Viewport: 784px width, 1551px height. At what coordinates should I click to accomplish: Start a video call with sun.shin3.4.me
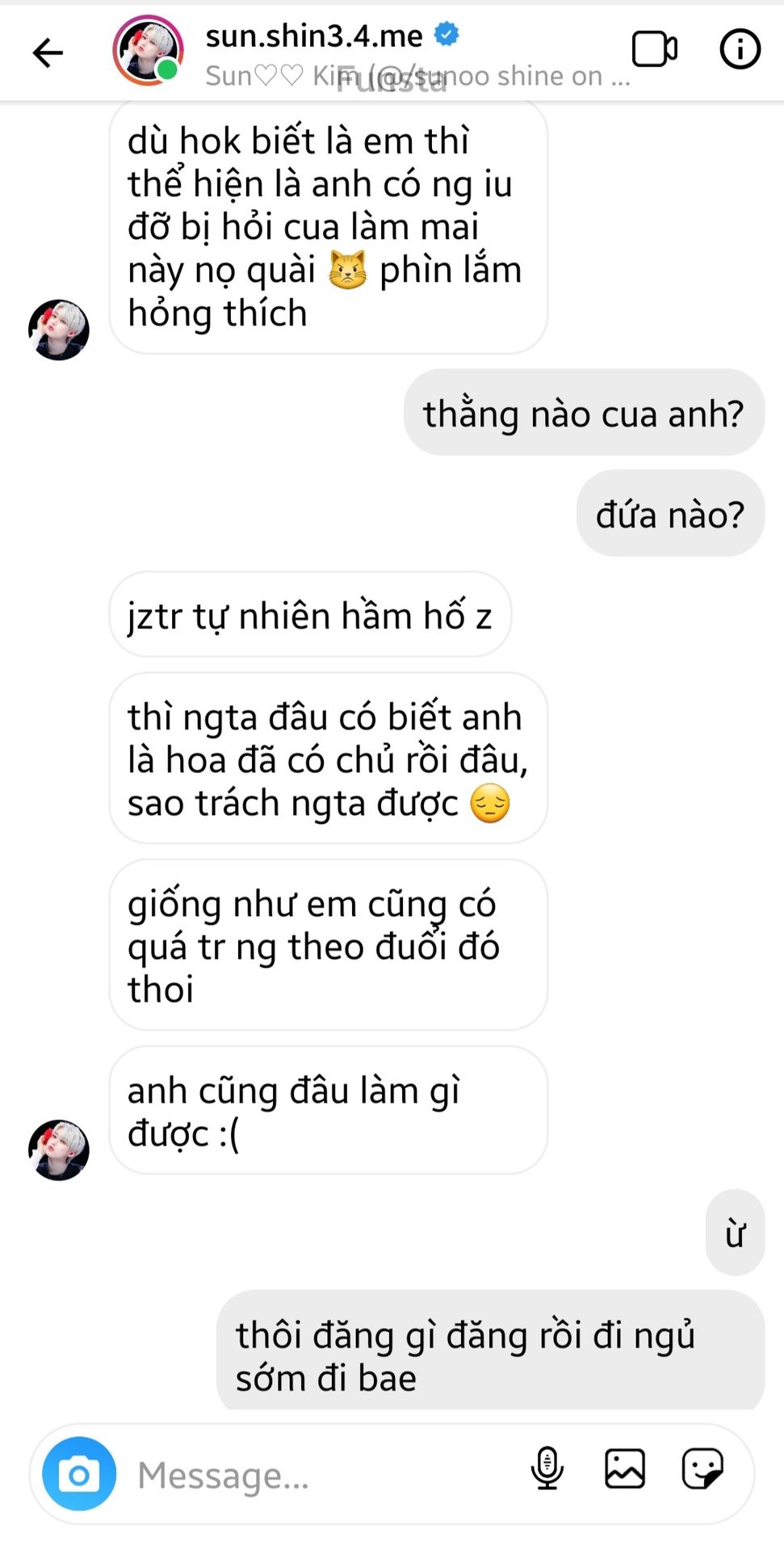tap(654, 50)
